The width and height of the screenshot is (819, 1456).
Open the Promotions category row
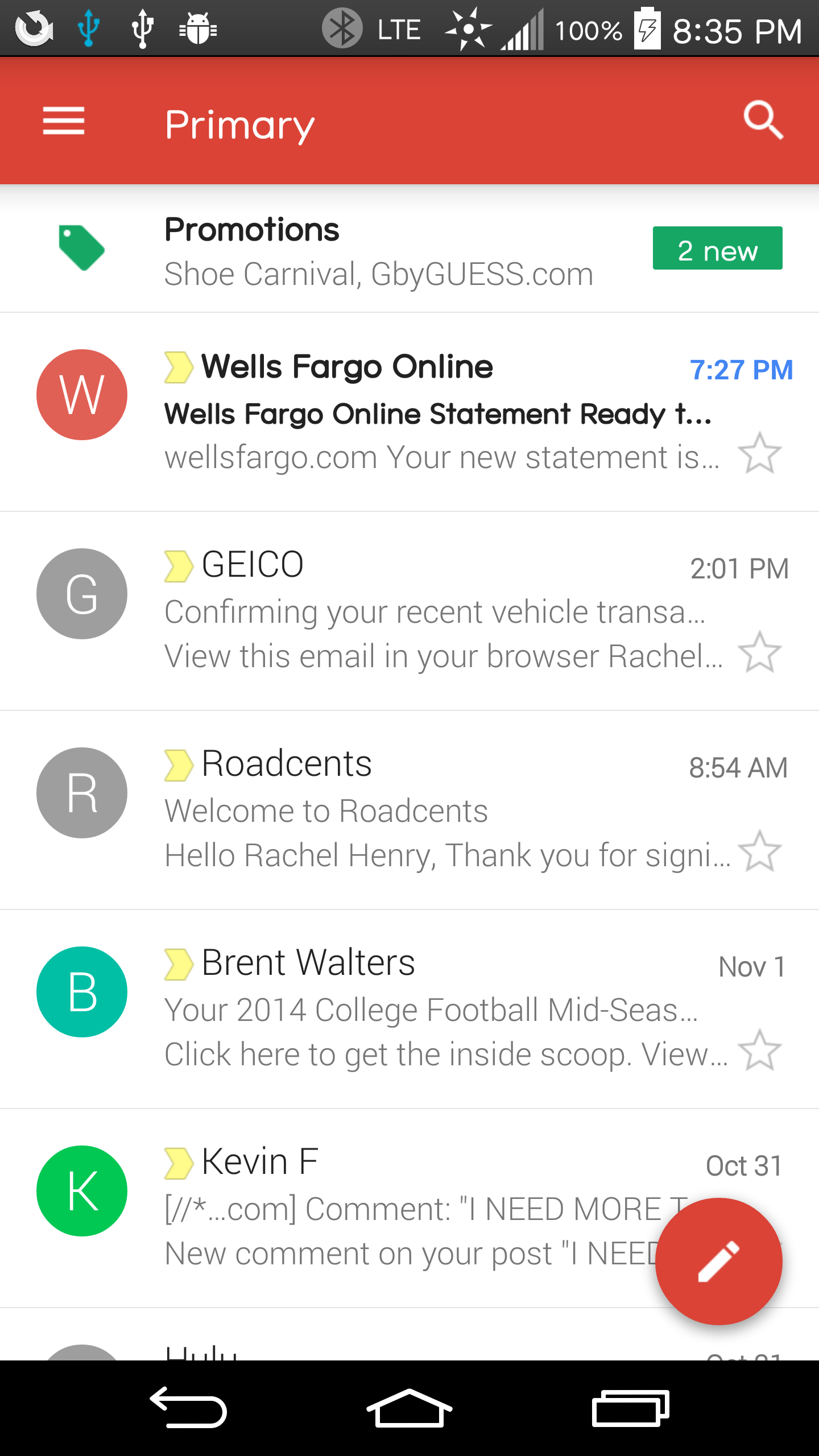tap(409, 249)
